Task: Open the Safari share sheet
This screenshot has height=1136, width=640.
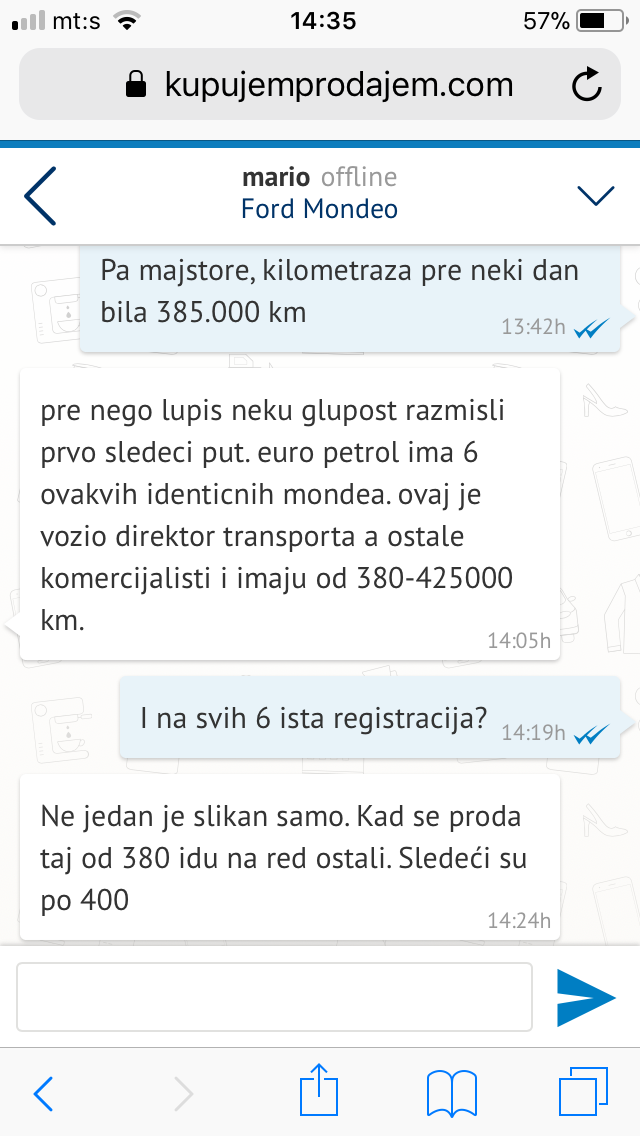Action: 319,1090
